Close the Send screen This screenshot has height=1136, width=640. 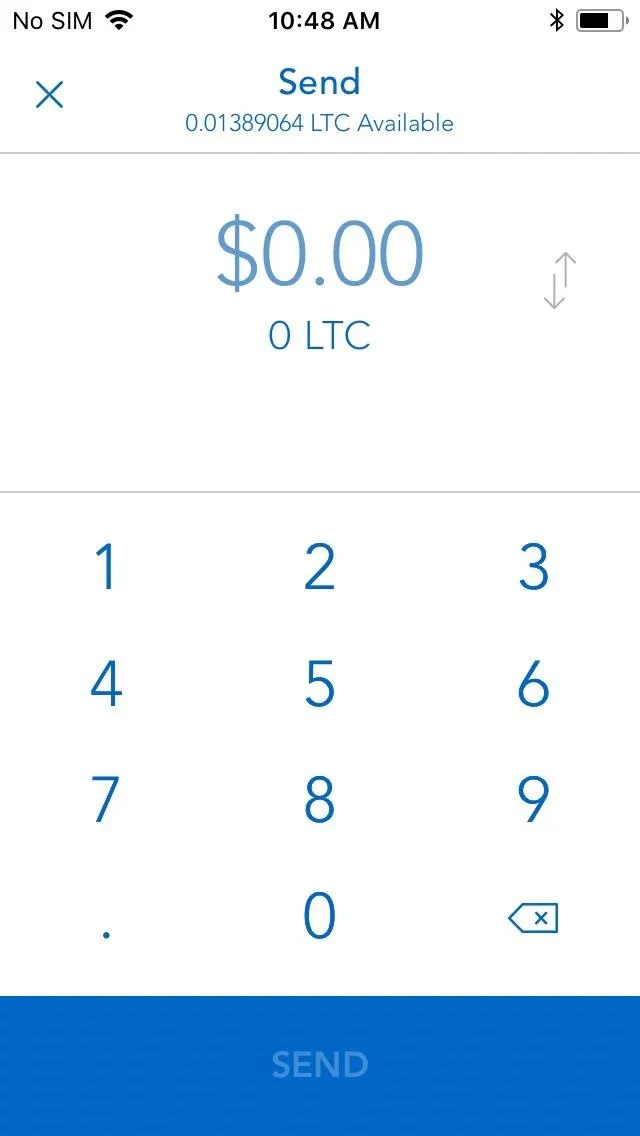(x=49, y=95)
